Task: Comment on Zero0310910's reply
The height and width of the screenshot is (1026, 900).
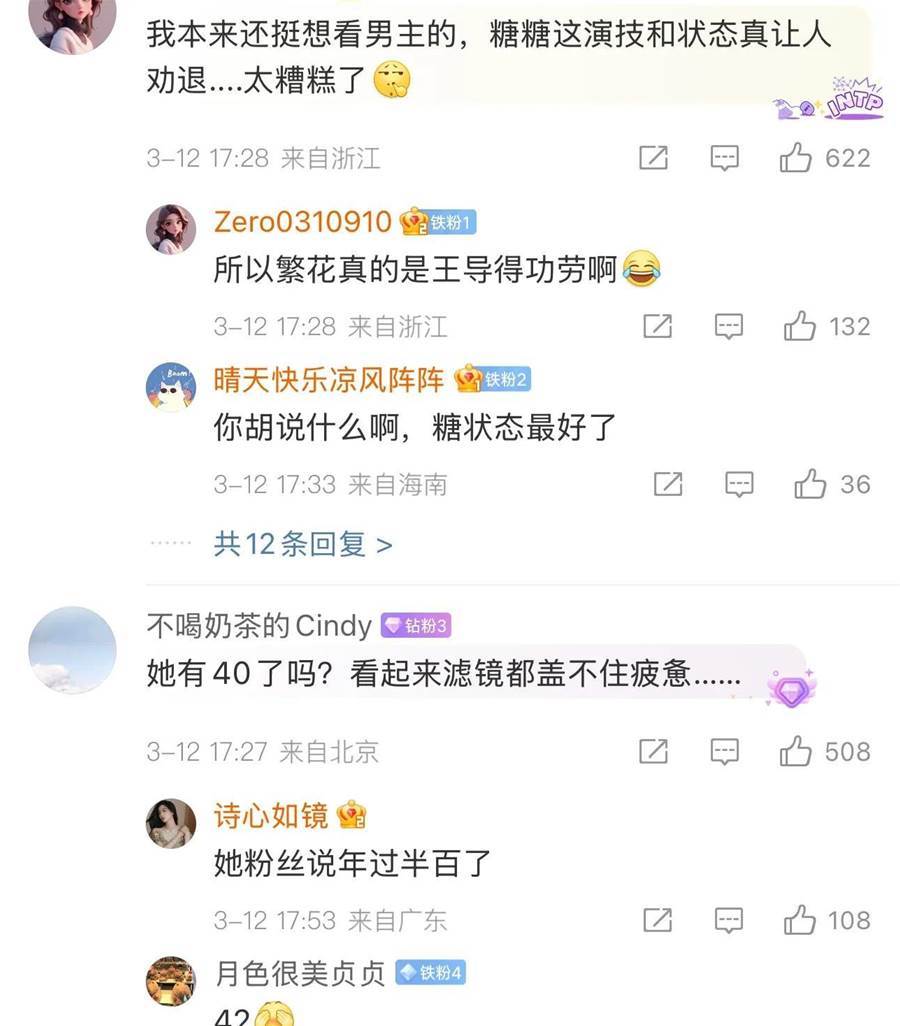Action: 729,326
